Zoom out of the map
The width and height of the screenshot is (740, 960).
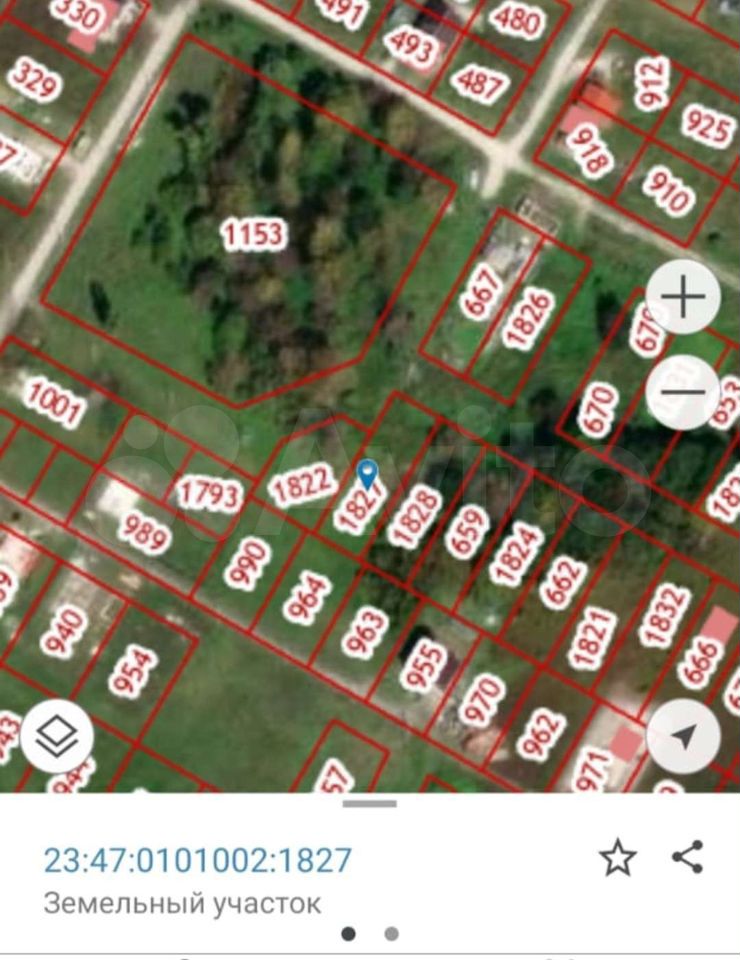pyautogui.click(x=683, y=391)
